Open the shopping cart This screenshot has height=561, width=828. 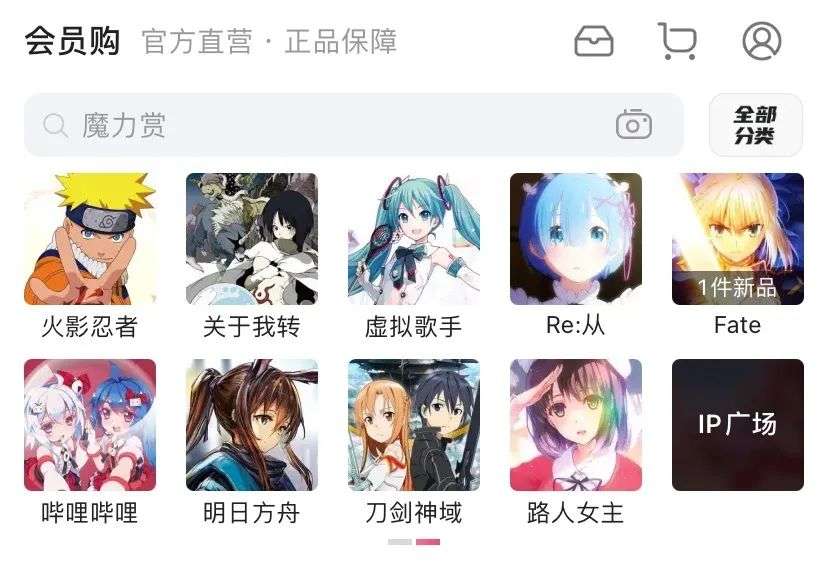(x=678, y=41)
